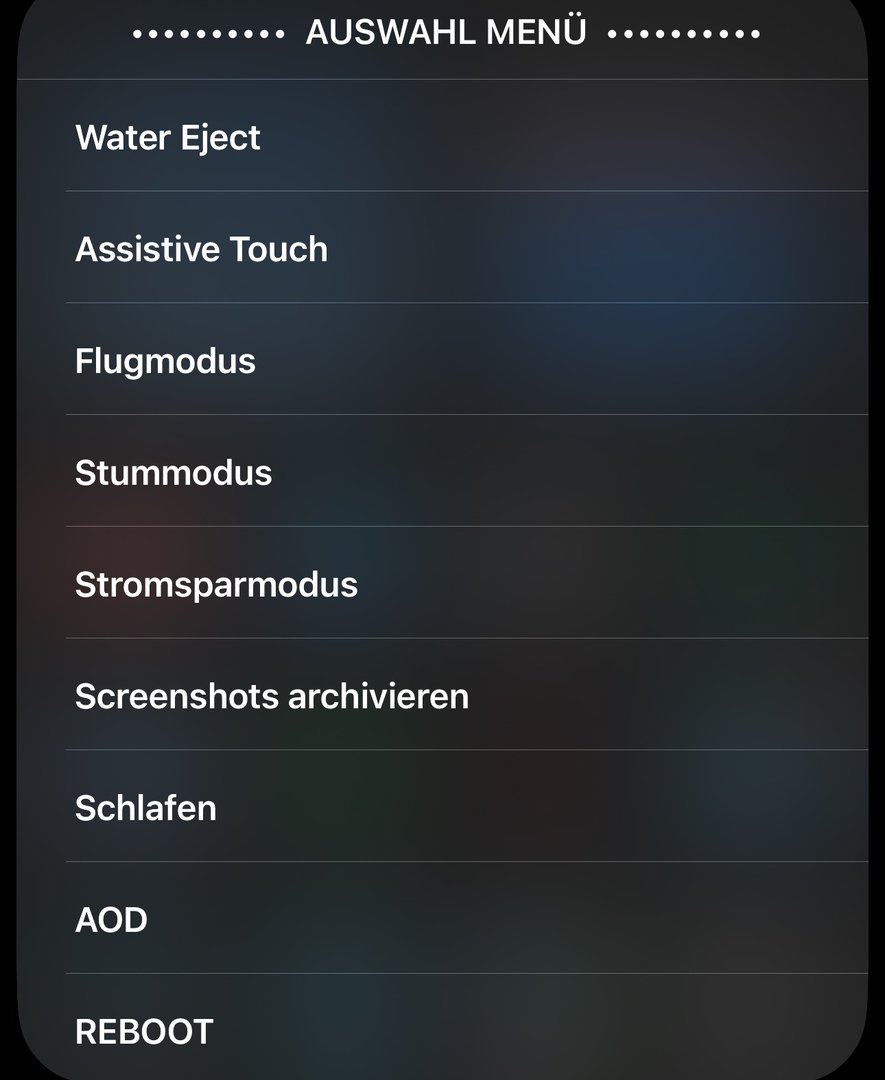Select the AOD menu item

(111, 919)
